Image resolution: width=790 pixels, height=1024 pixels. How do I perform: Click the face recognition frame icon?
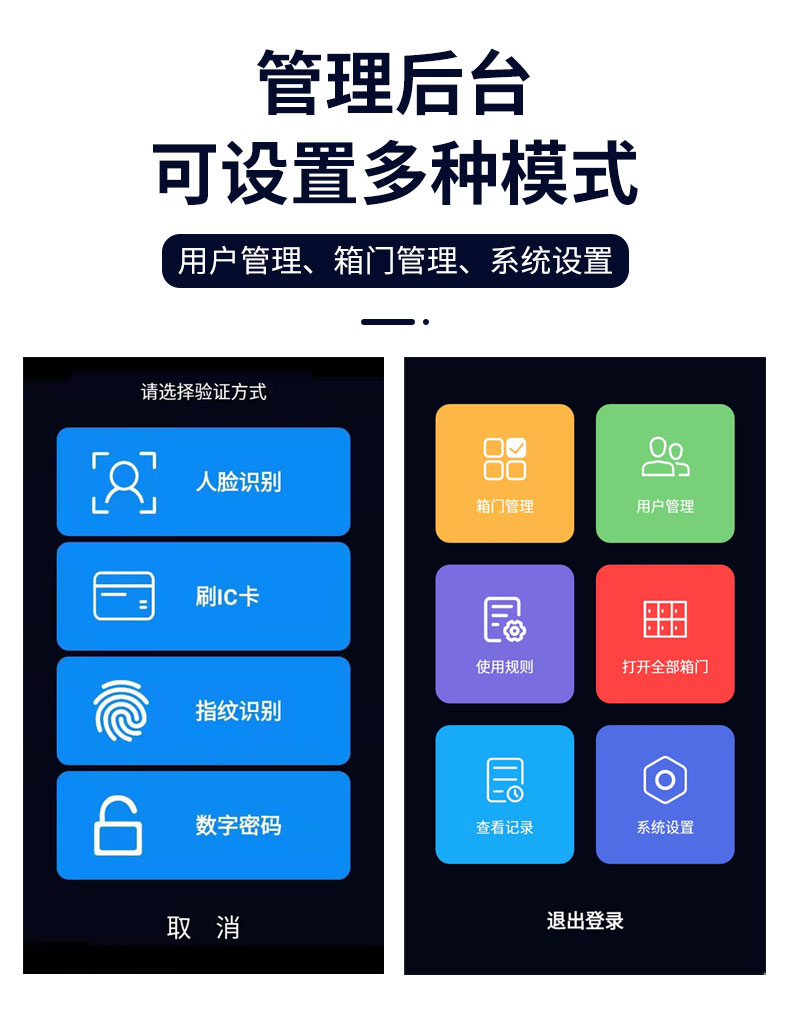pyautogui.click(x=122, y=481)
